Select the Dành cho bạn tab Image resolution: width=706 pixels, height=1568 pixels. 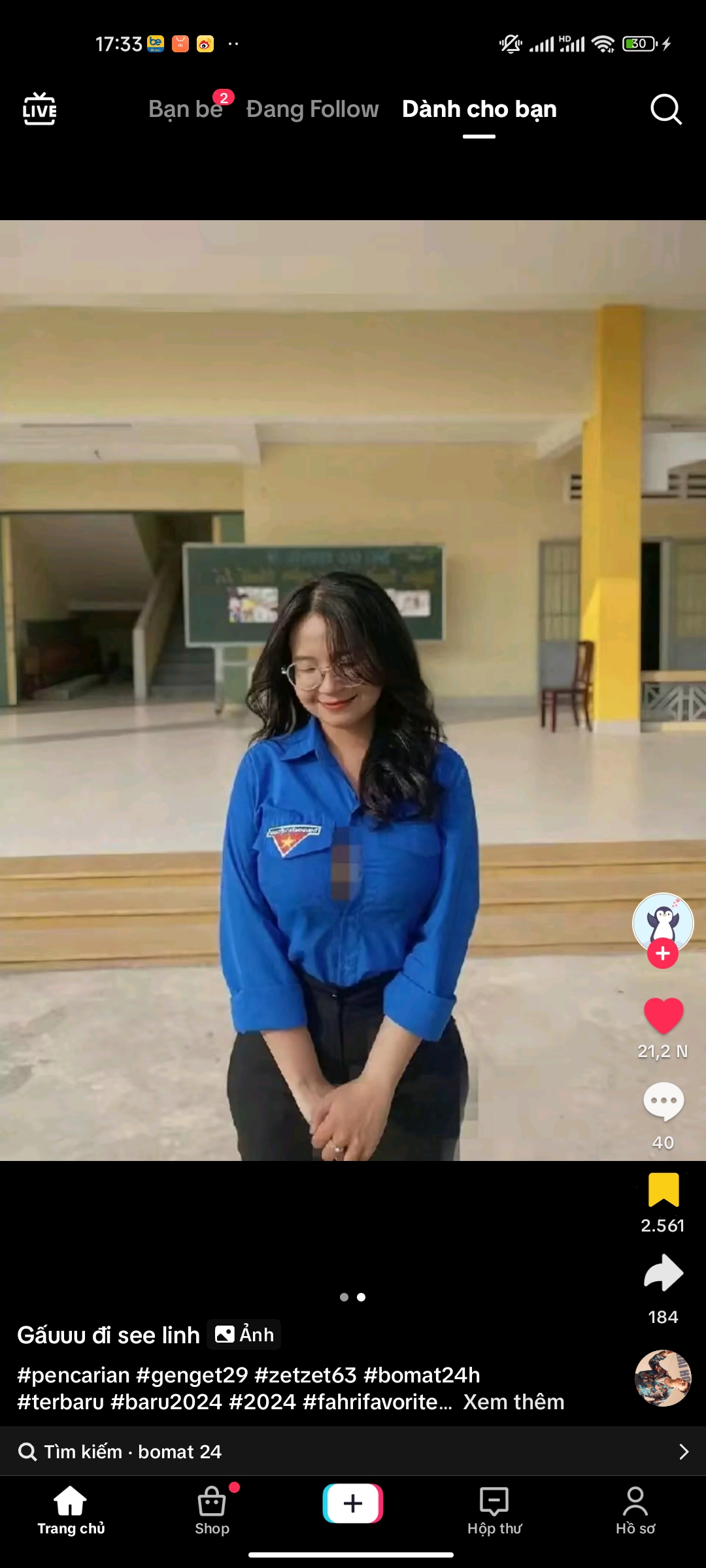479,109
